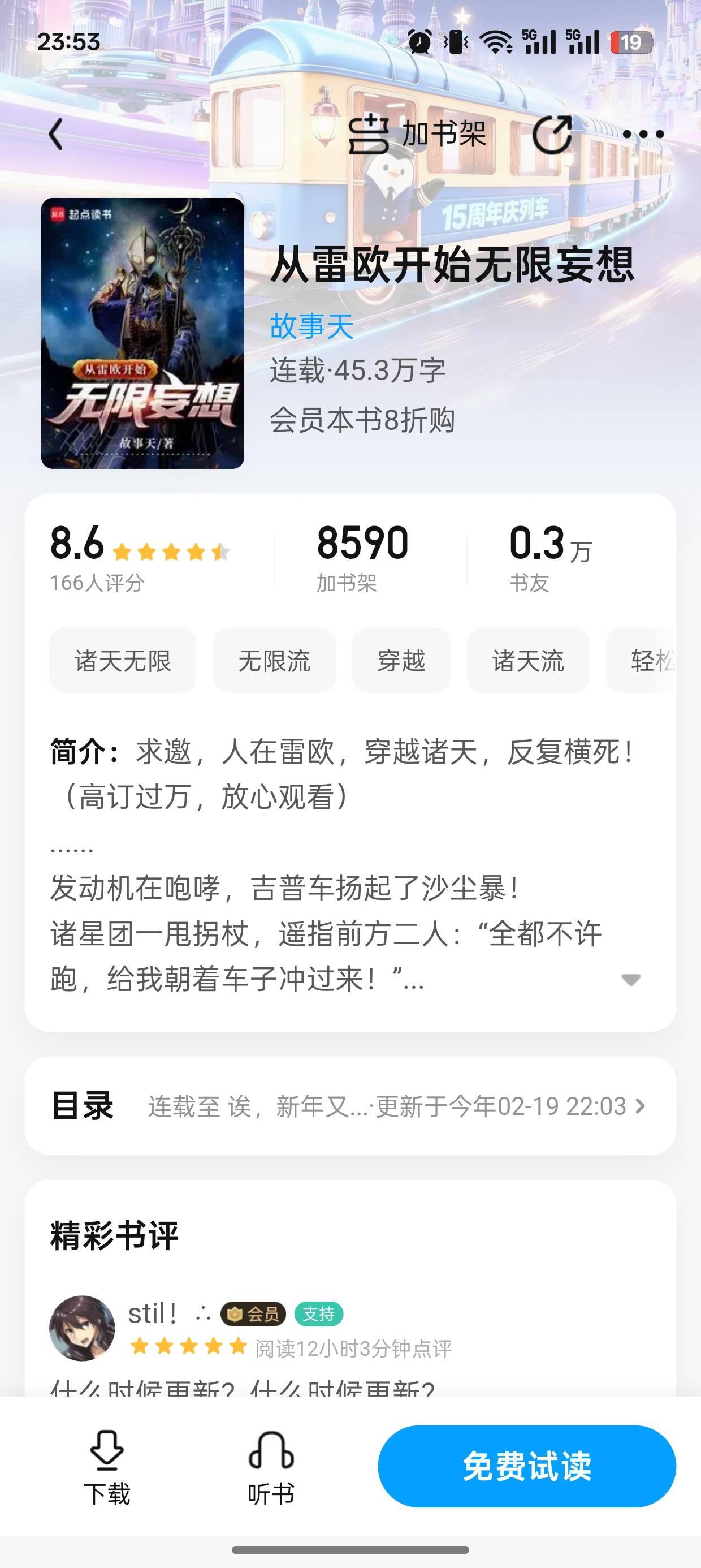The image size is (701, 1568).
Task: Select the 诸天无限 tag chip
Action: pyautogui.click(x=122, y=661)
